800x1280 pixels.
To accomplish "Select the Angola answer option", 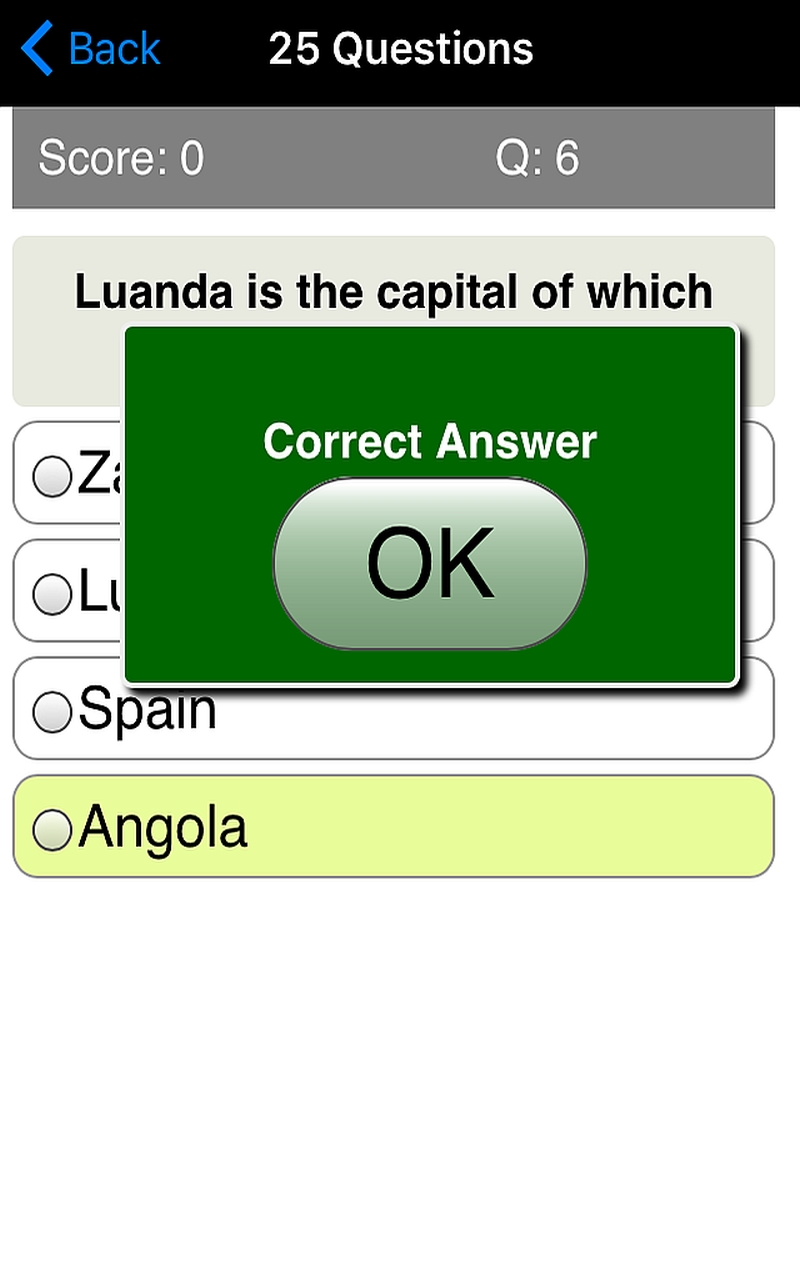I will (x=393, y=827).
